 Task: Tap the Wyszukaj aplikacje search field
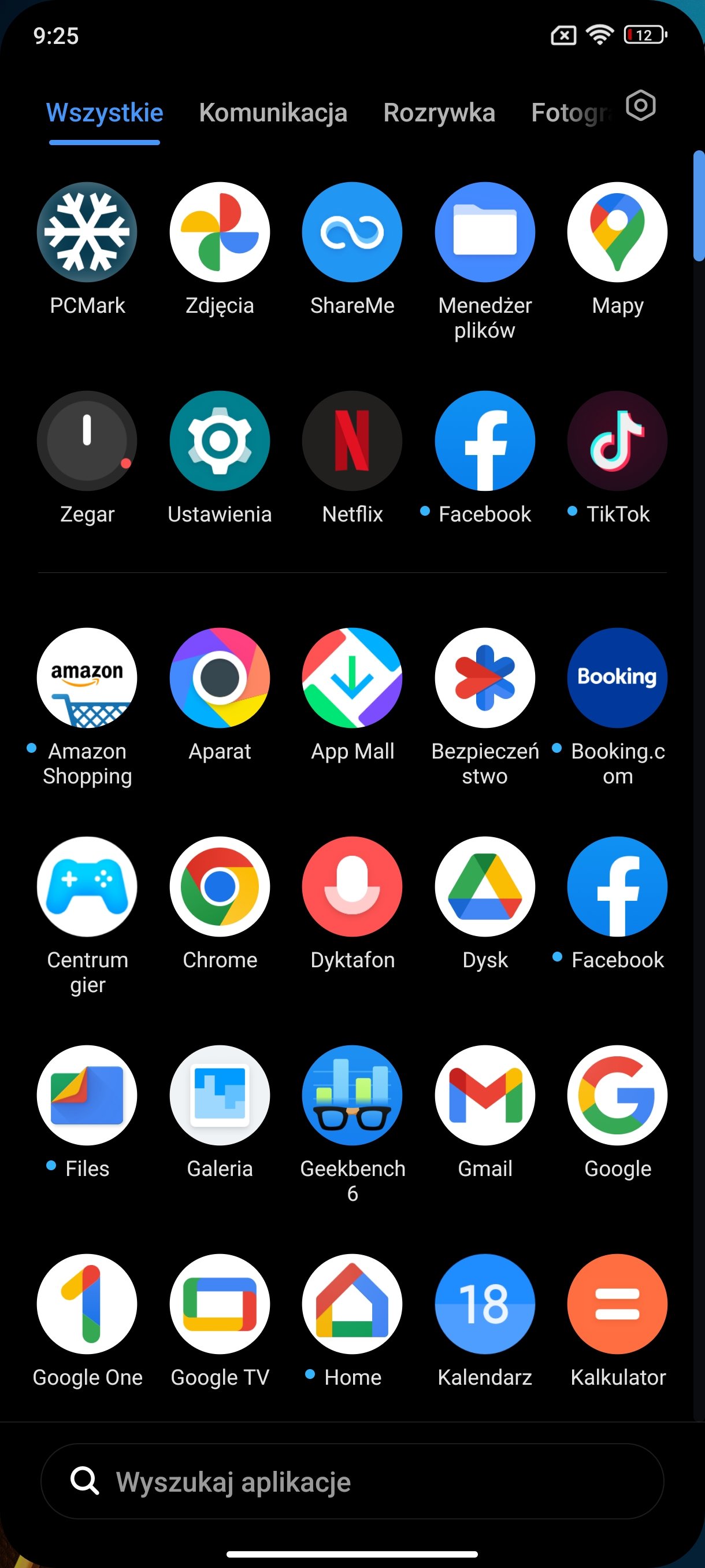coord(352,1481)
